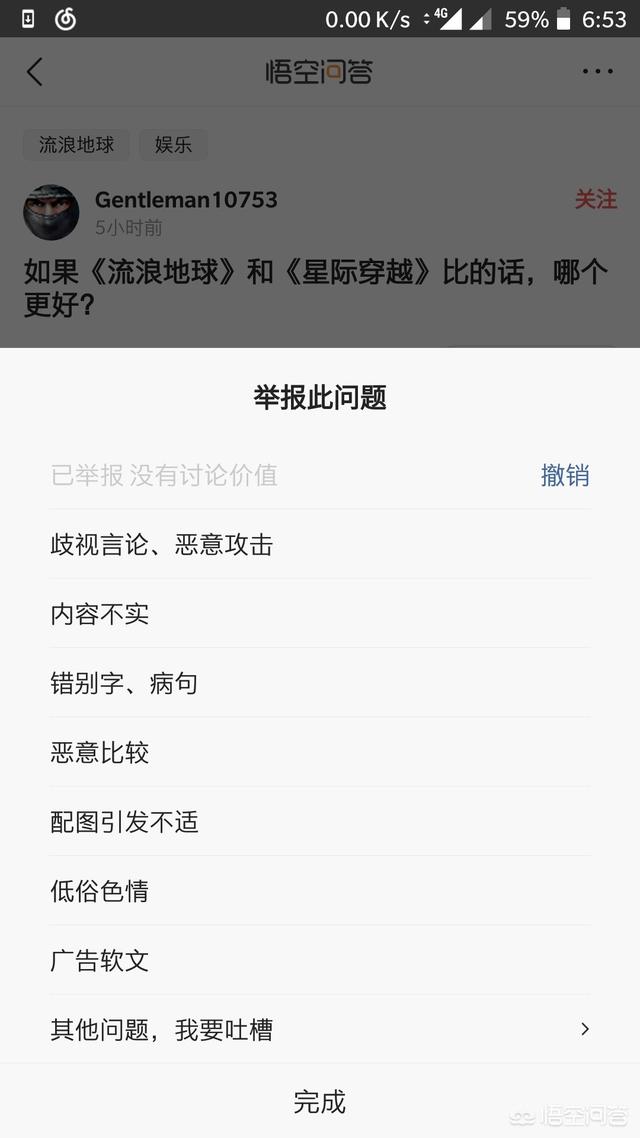640x1138 pixels.
Task: Go back with the top-left arrow
Action: coord(35,72)
